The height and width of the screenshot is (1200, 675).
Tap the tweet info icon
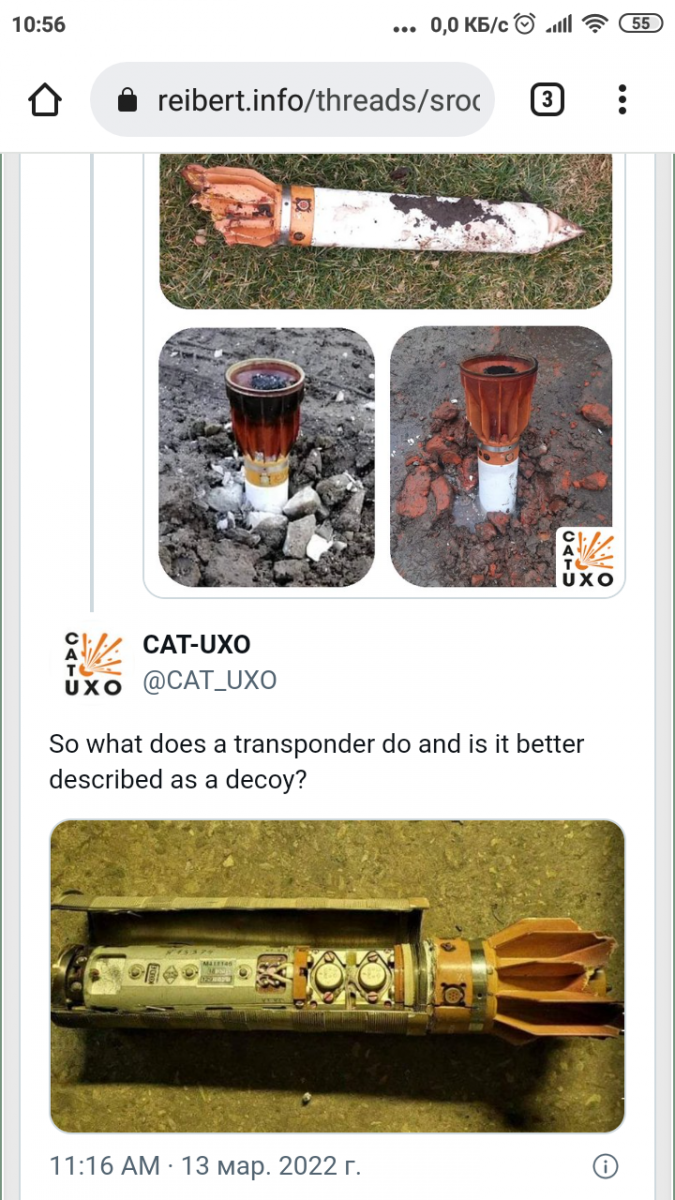(x=606, y=1166)
